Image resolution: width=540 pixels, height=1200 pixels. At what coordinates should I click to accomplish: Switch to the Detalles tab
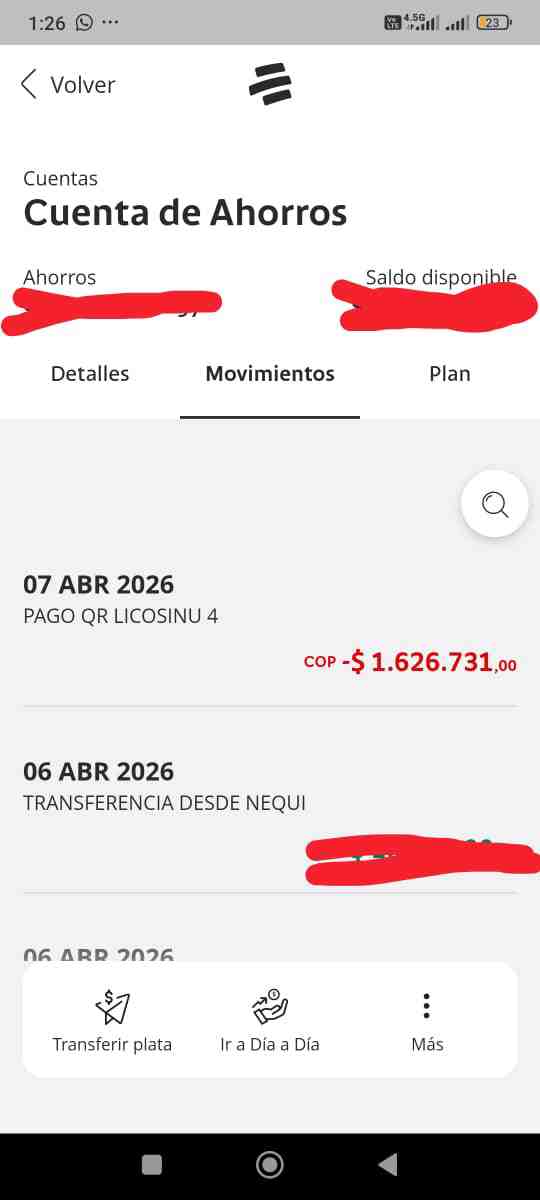tap(90, 374)
